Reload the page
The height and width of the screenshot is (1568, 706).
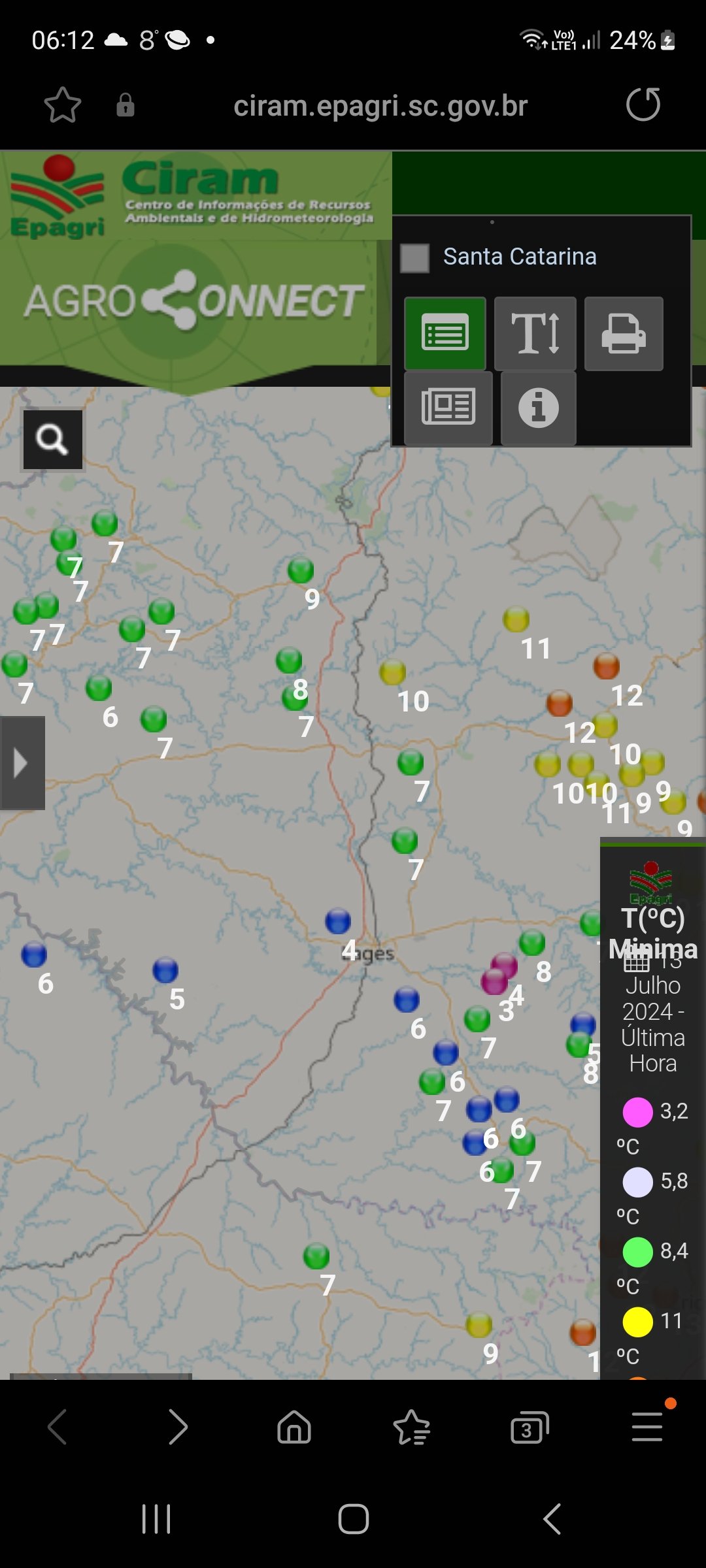click(x=643, y=105)
